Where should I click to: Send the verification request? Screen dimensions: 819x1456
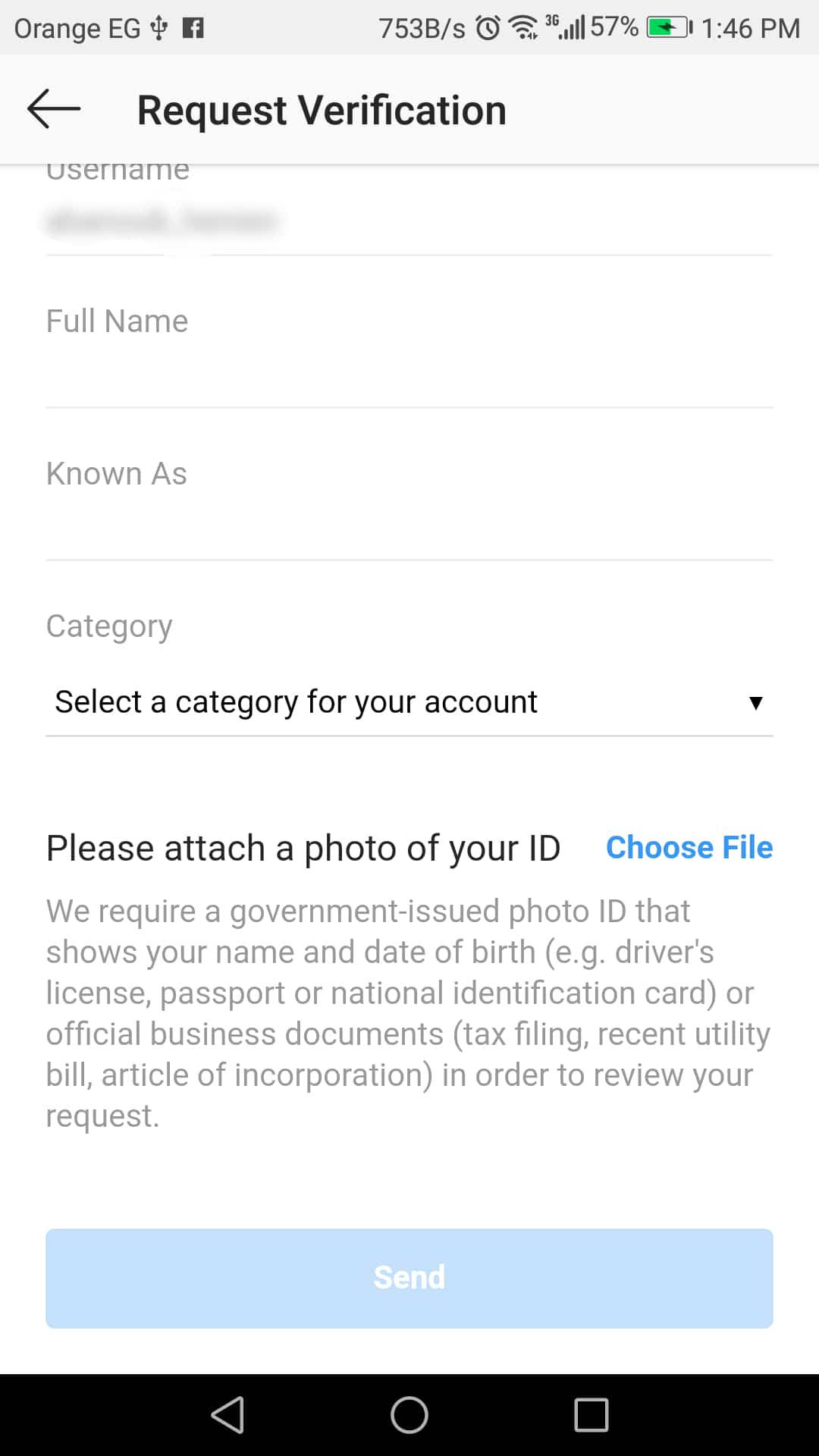point(409,1278)
